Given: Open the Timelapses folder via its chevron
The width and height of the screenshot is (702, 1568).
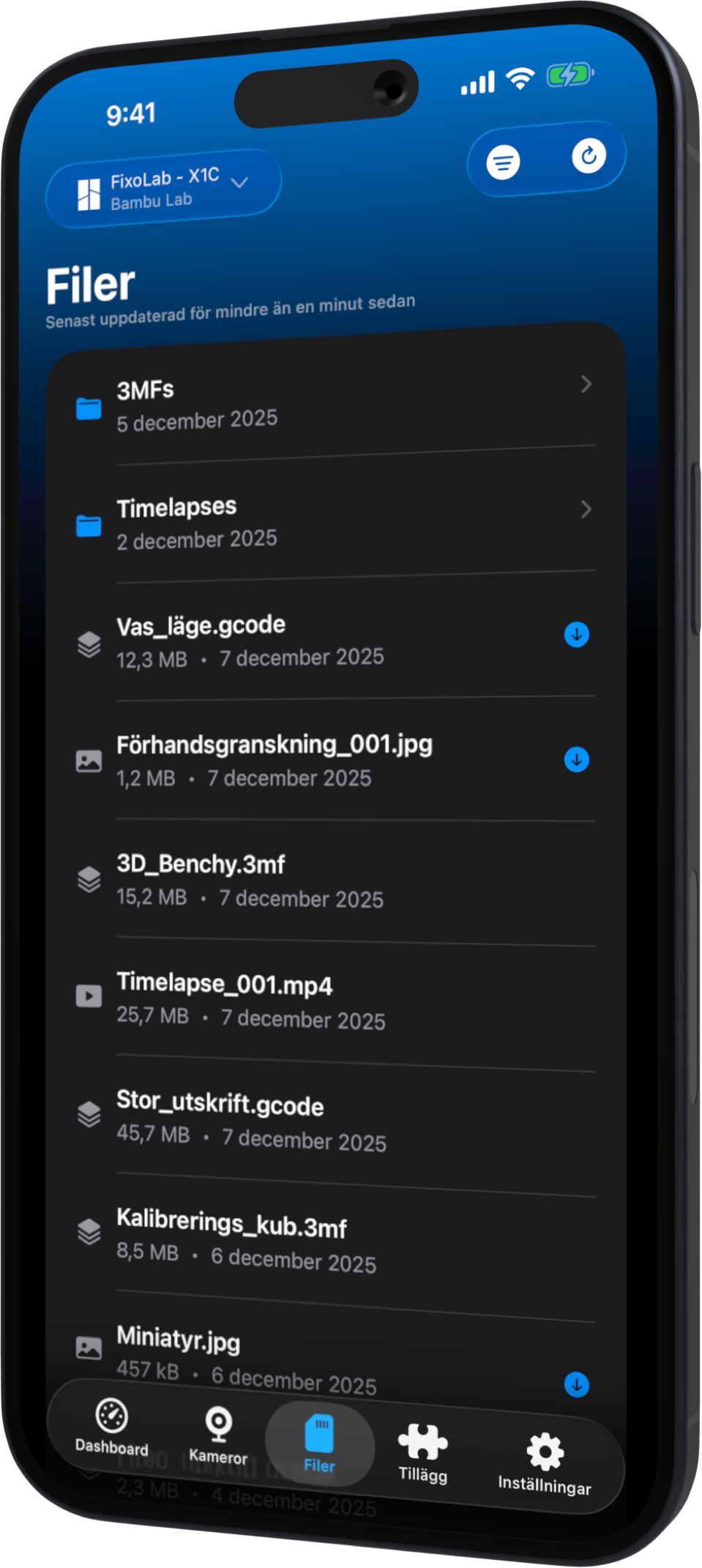Looking at the screenshot, I should click(x=586, y=509).
